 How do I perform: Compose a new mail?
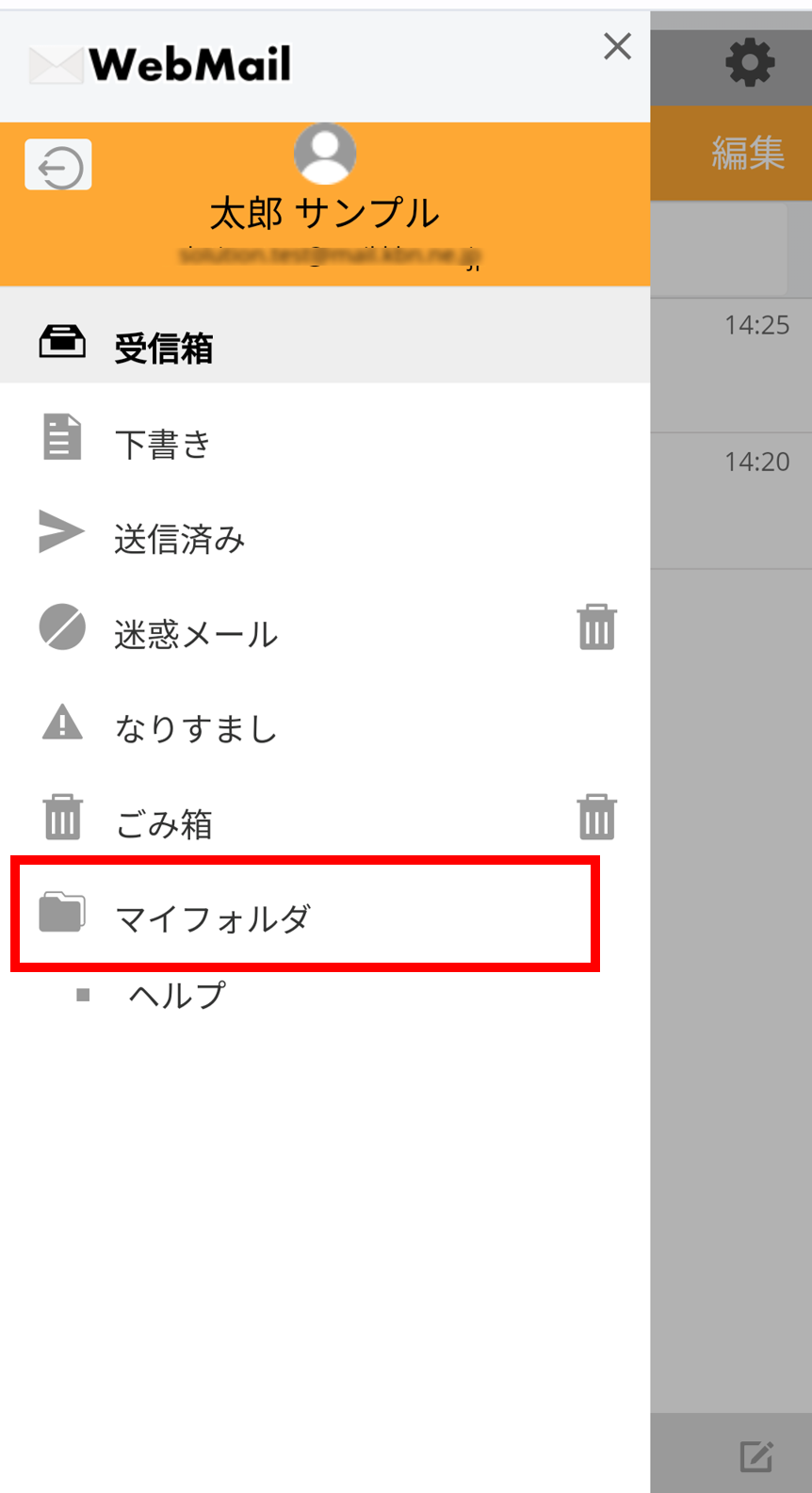[756, 1456]
